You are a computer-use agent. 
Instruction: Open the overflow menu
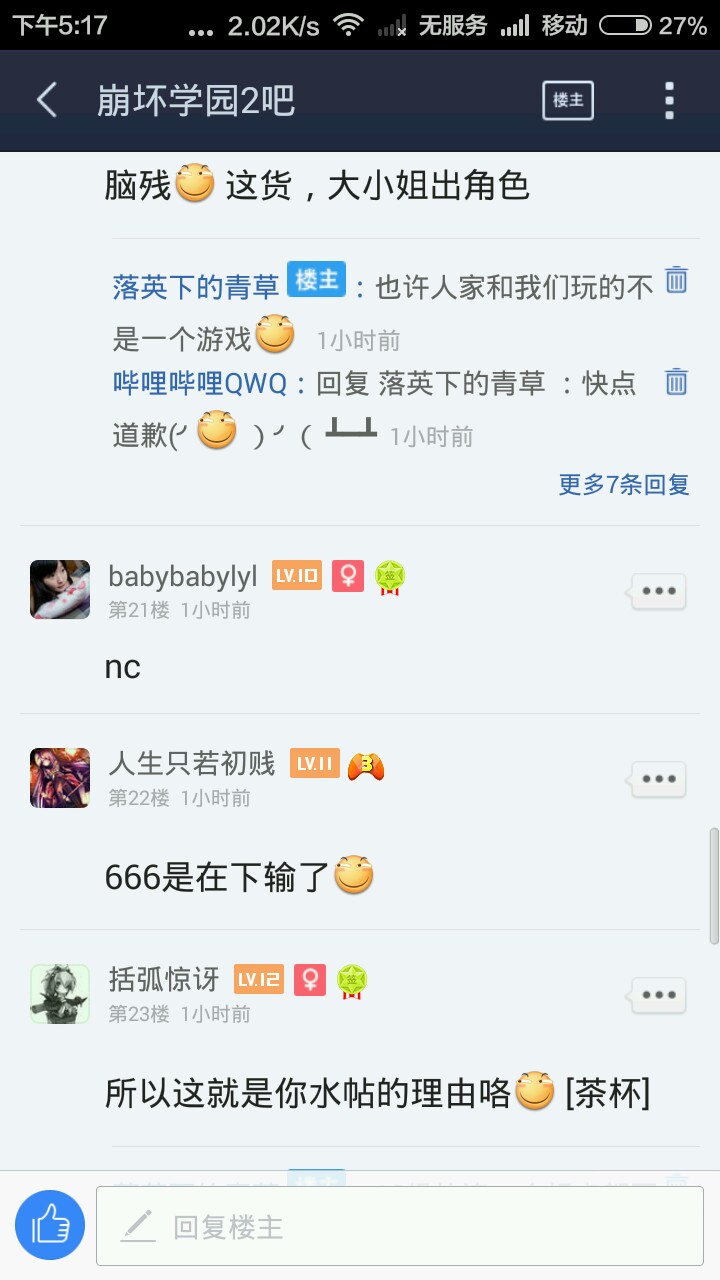click(669, 100)
